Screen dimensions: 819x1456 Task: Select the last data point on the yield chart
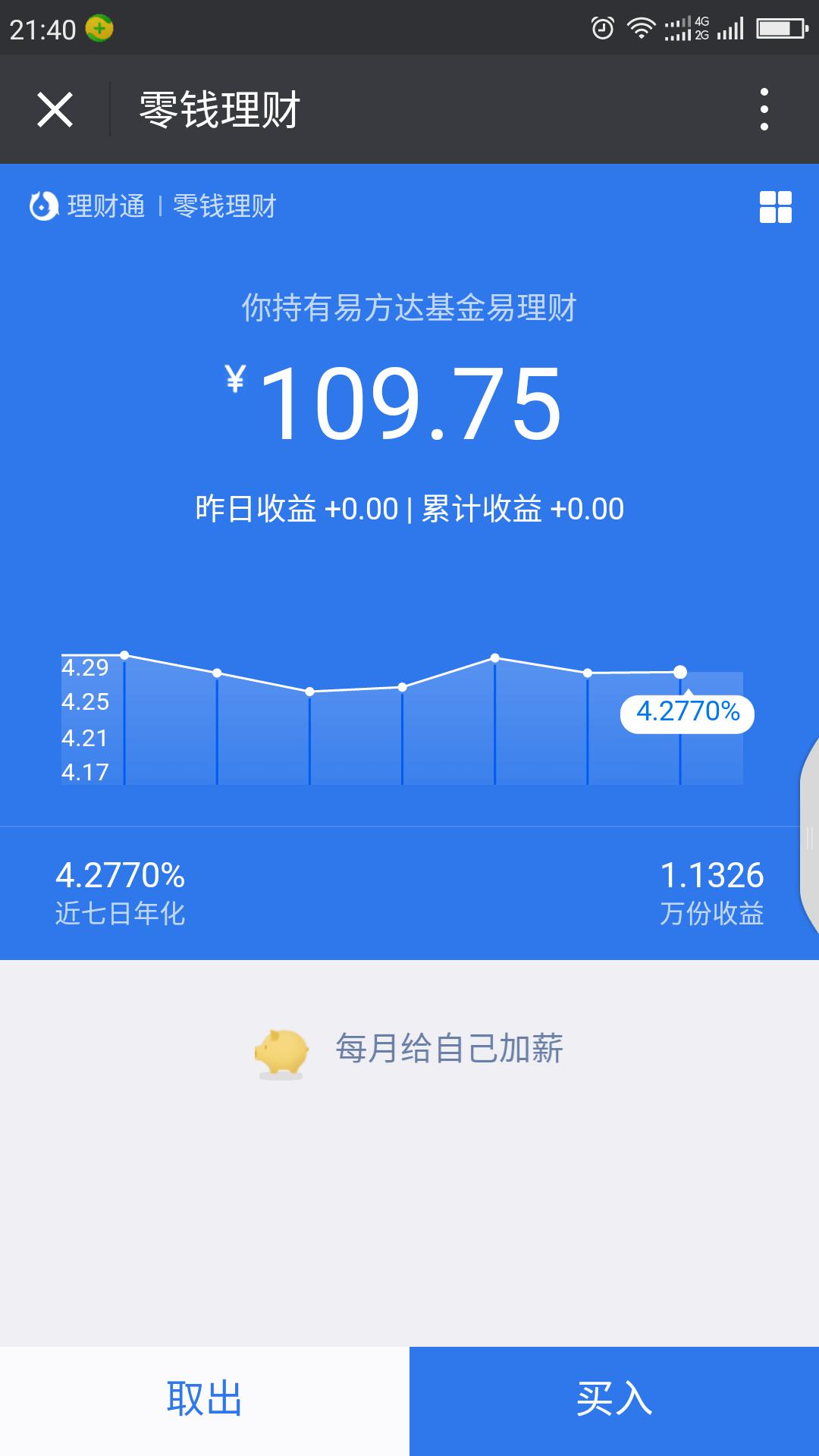[681, 670]
